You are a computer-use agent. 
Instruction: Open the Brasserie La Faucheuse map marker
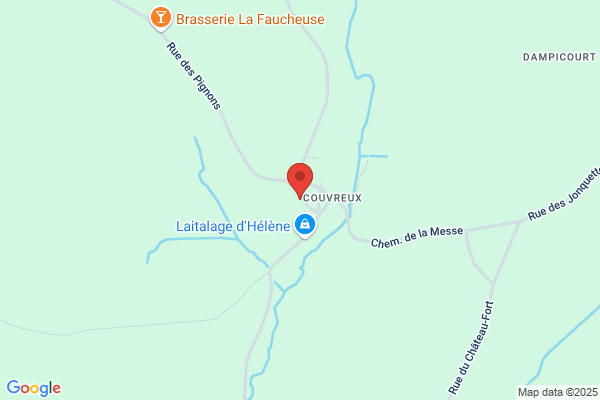[x=161, y=18]
